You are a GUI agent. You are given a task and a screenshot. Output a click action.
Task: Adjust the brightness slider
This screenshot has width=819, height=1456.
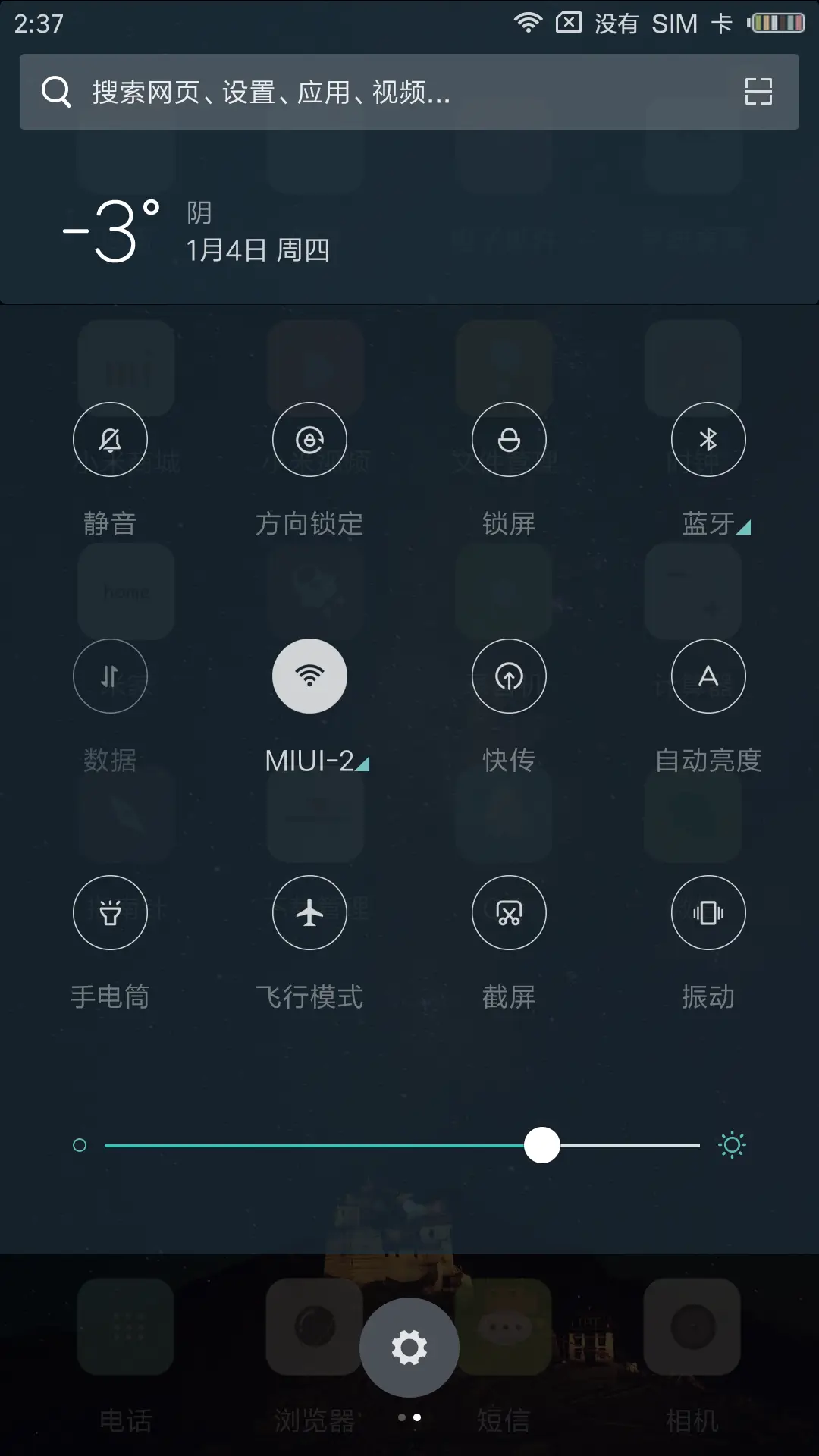pos(541,1145)
